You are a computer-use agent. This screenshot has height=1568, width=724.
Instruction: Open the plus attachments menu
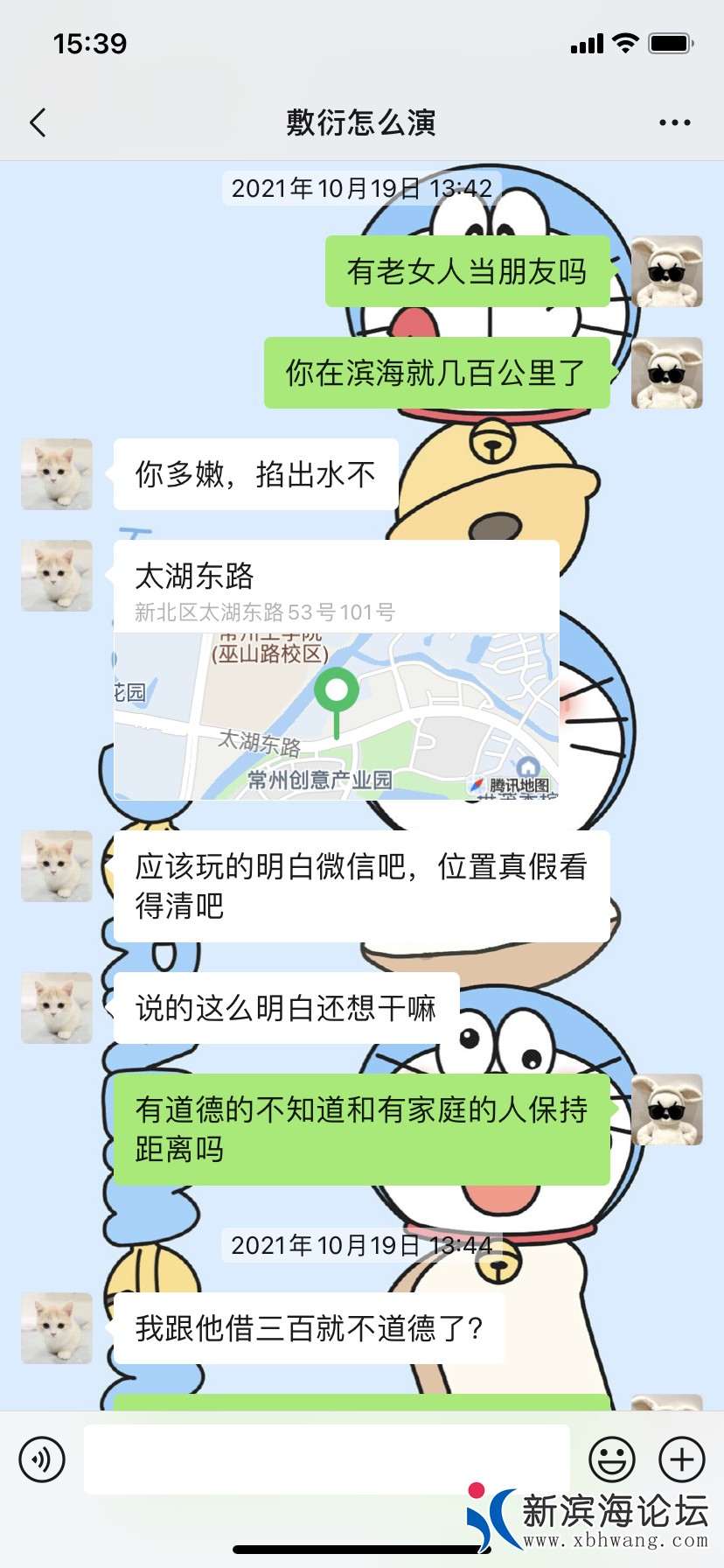pyautogui.click(x=681, y=1459)
